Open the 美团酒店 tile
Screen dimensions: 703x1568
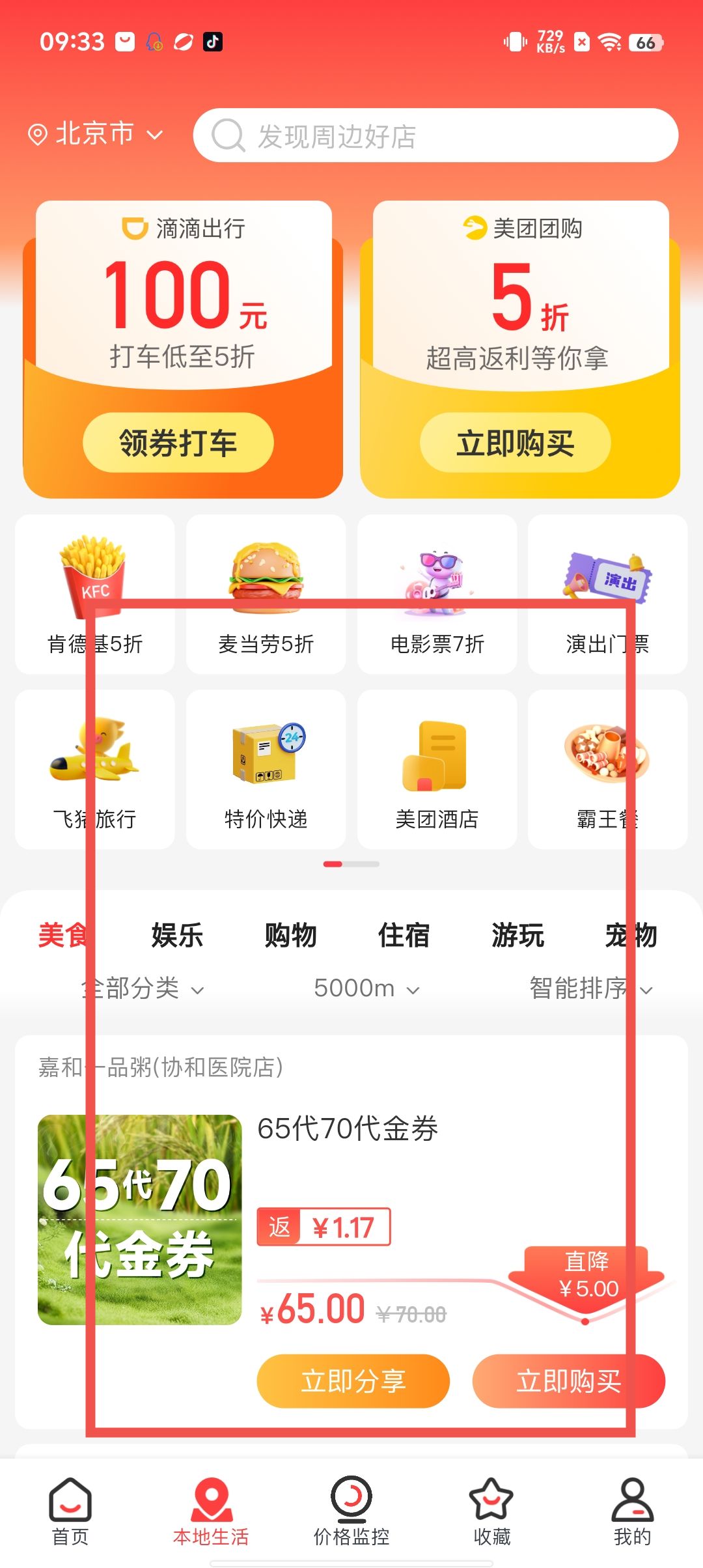437,770
